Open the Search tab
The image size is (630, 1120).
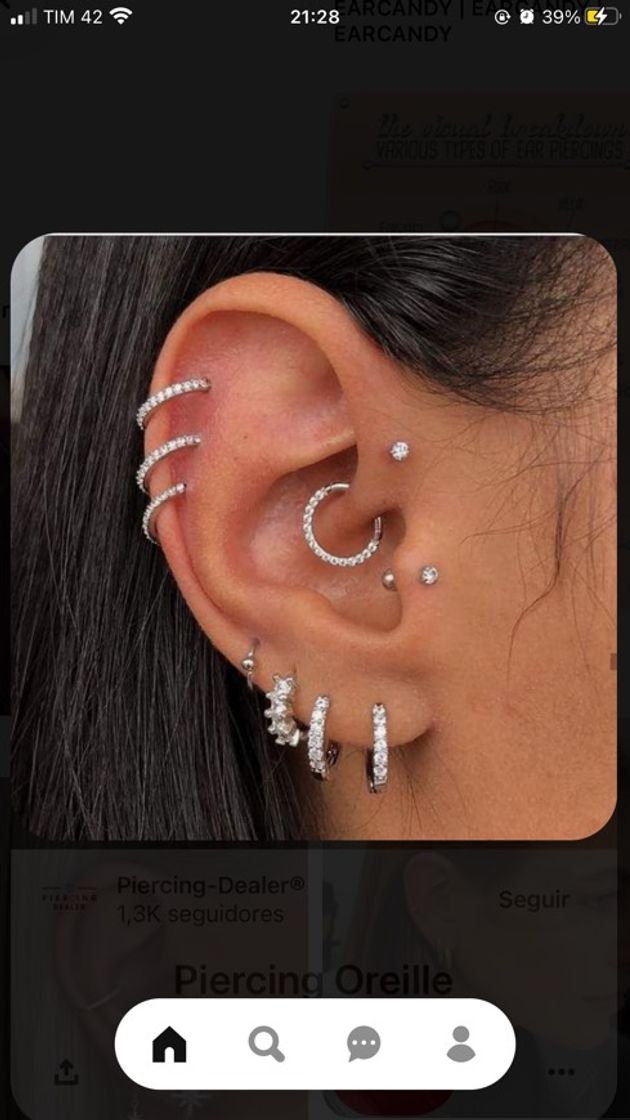[266, 1044]
